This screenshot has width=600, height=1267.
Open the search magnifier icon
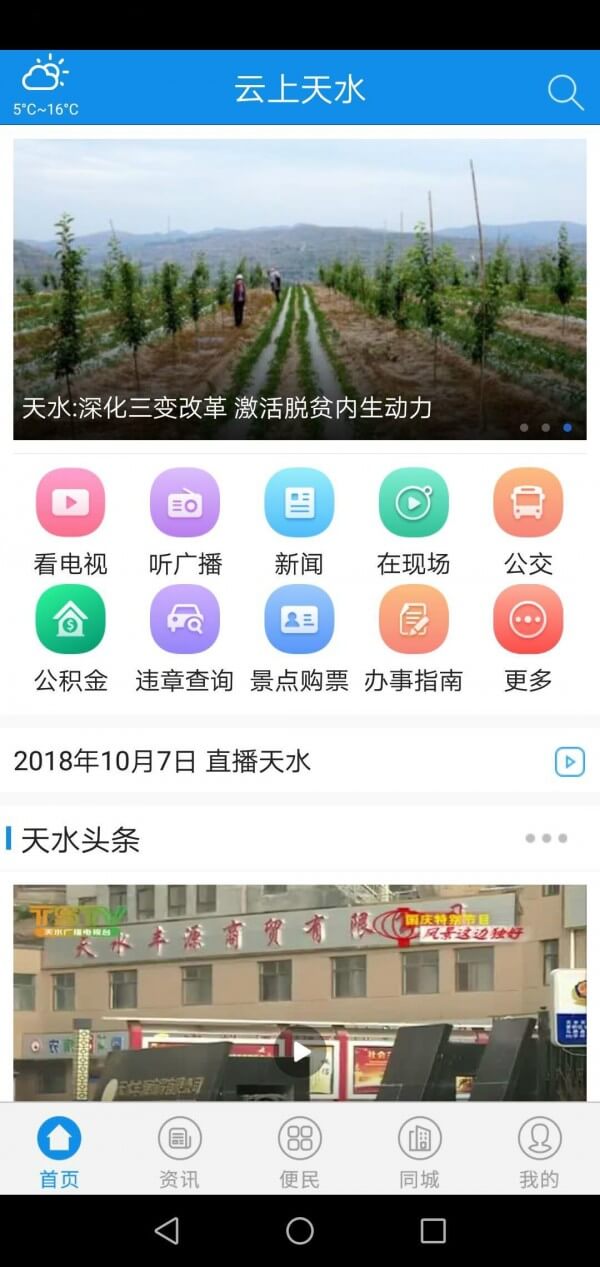click(565, 92)
